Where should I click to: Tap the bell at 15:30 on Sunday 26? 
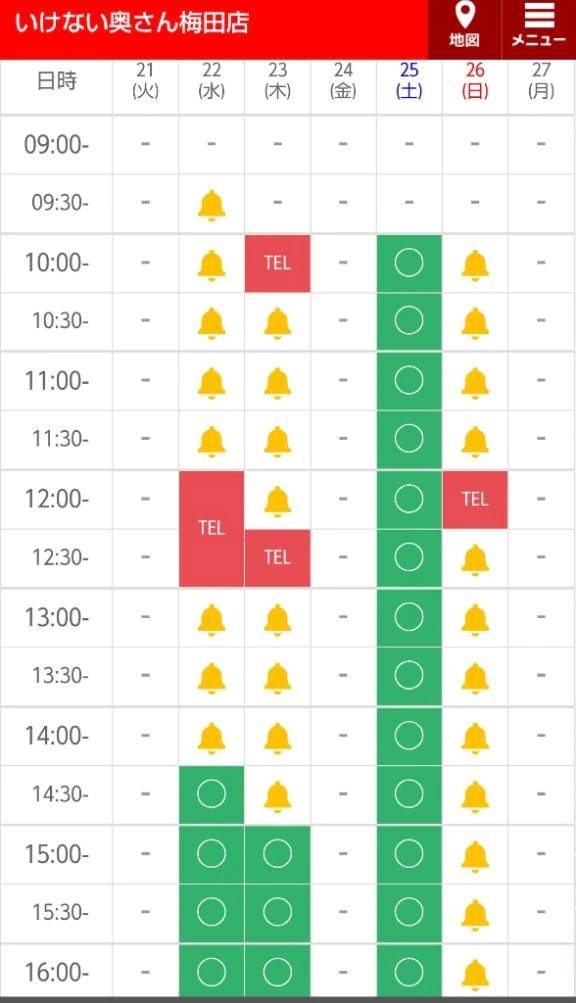point(475,915)
